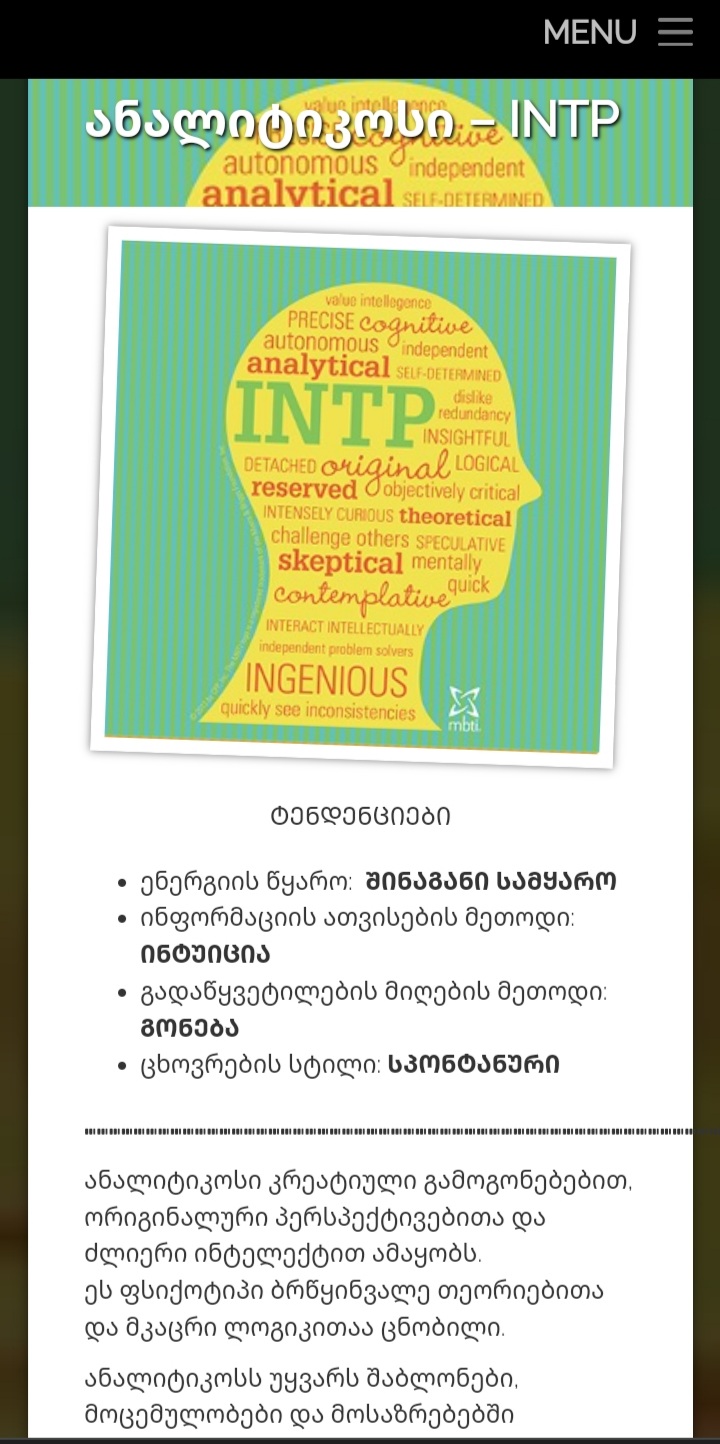Open the MENU hamburger button
720x1444 pixels.
pyautogui.click(x=674, y=32)
